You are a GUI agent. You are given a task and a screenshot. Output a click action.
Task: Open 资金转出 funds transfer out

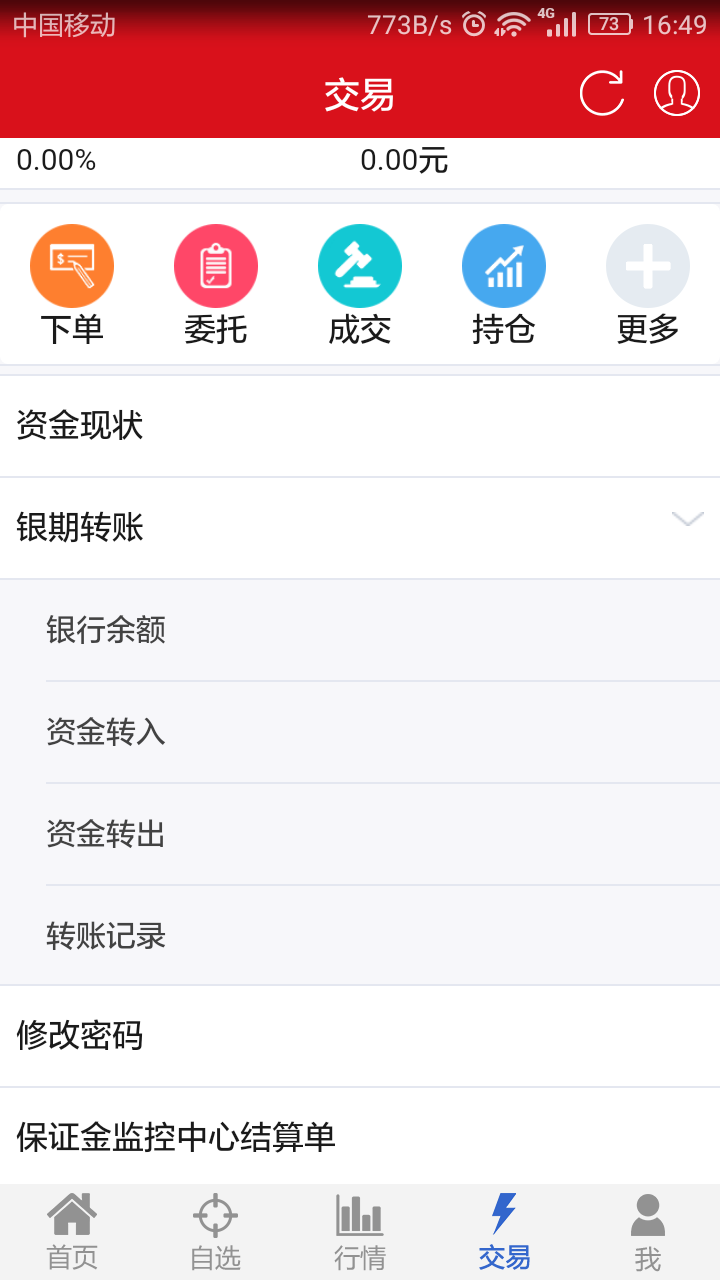[x=360, y=833]
